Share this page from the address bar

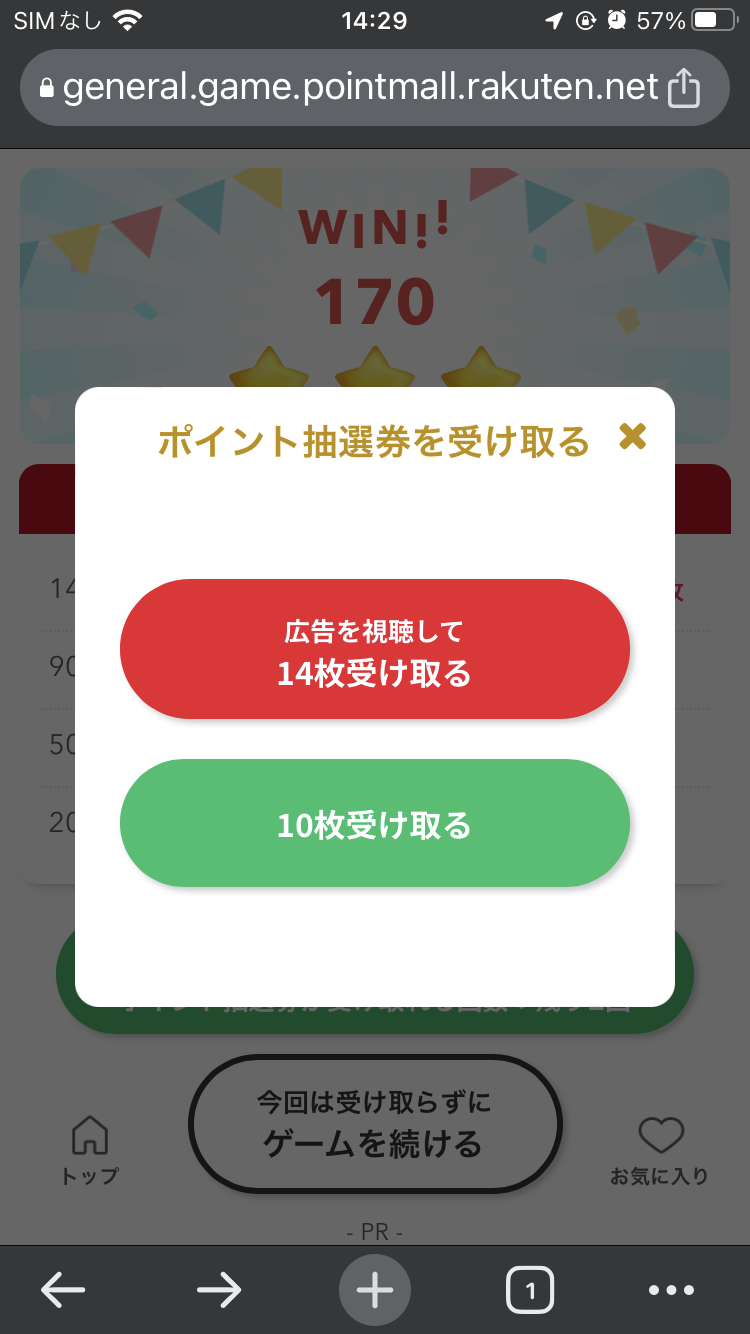(x=683, y=88)
